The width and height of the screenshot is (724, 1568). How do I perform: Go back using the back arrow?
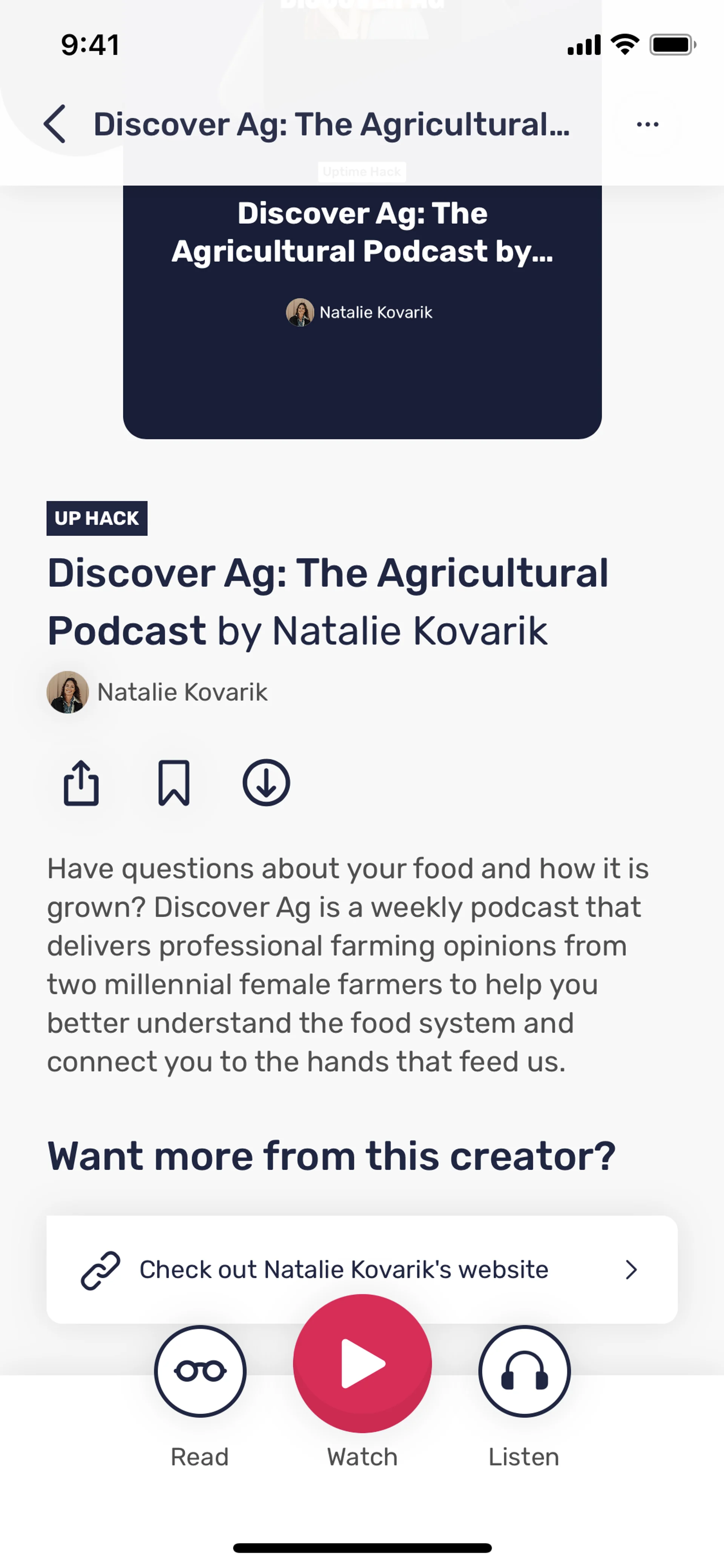[x=55, y=124]
